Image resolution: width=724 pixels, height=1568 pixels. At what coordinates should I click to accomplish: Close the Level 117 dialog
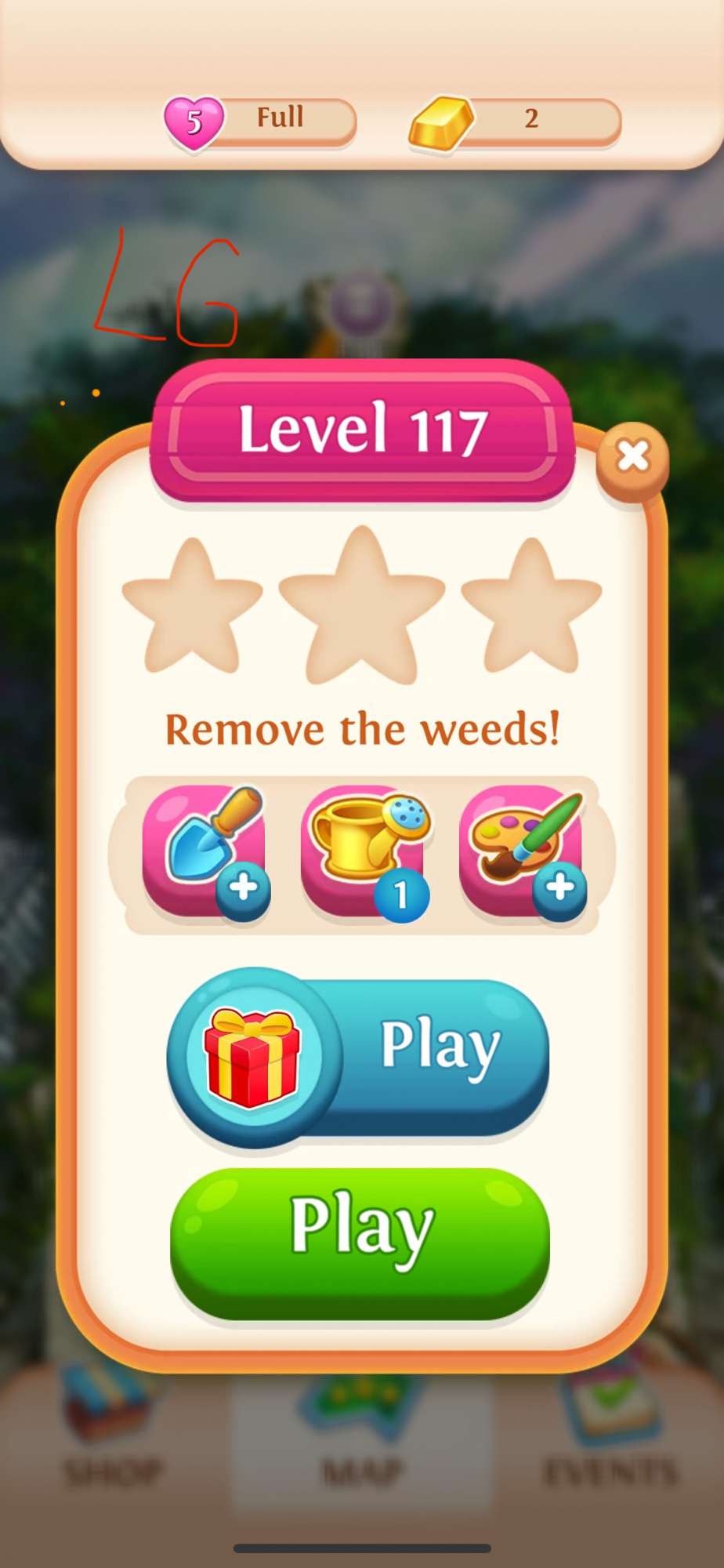[632, 457]
